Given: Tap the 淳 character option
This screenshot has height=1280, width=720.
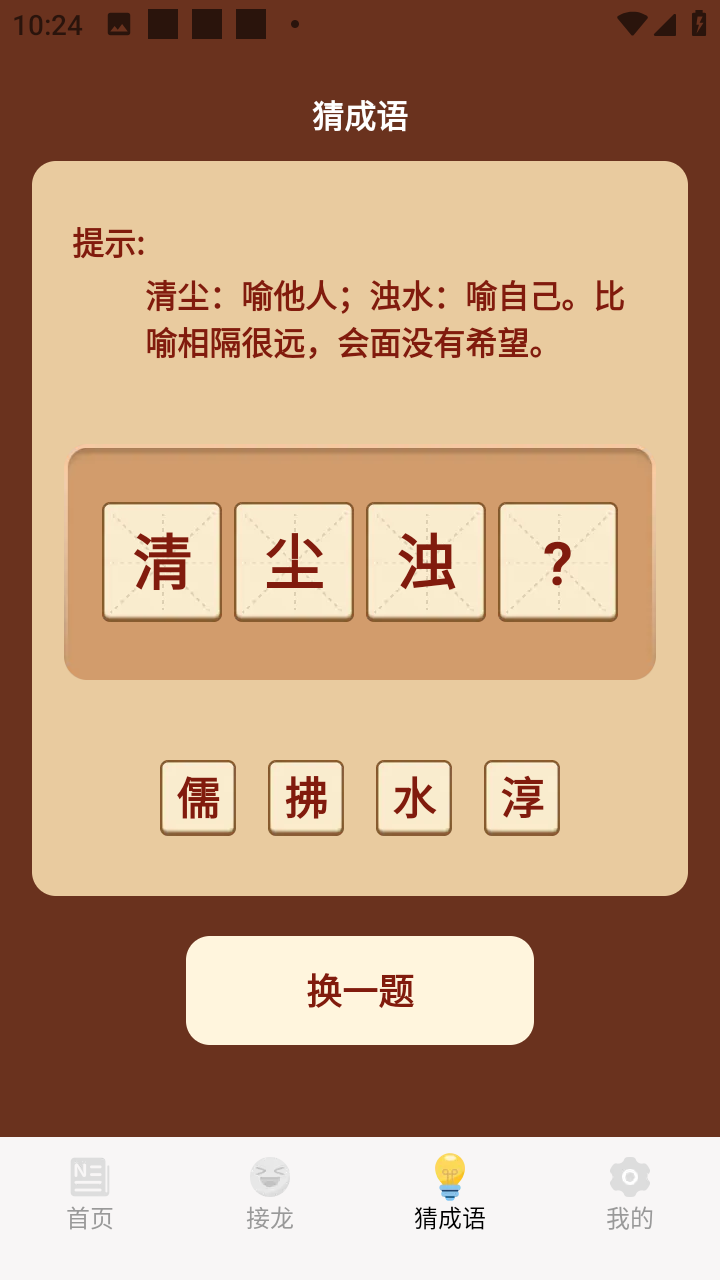Looking at the screenshot, I should [522, 797].
